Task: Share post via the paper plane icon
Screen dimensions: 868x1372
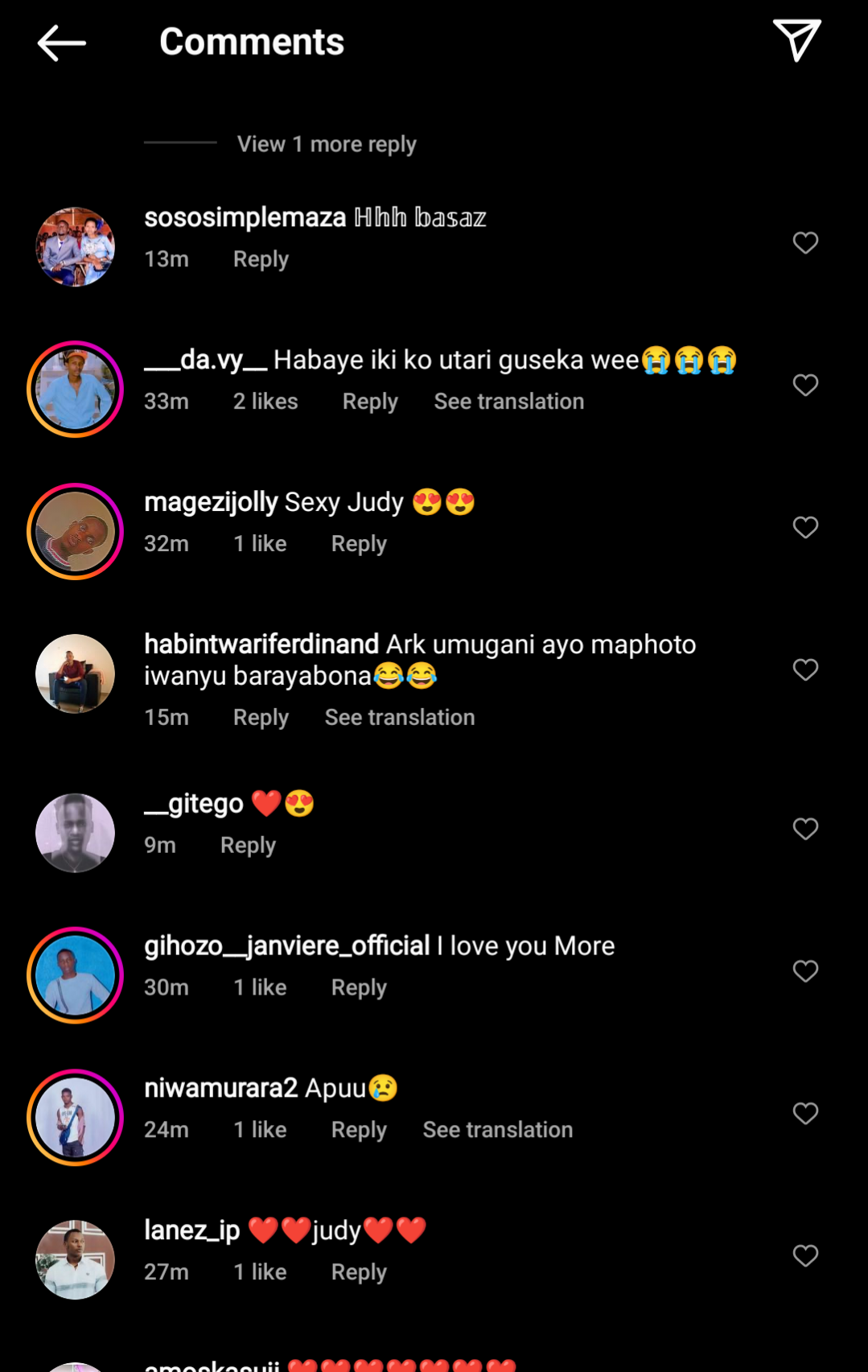Action: click(x=796, y=40)
